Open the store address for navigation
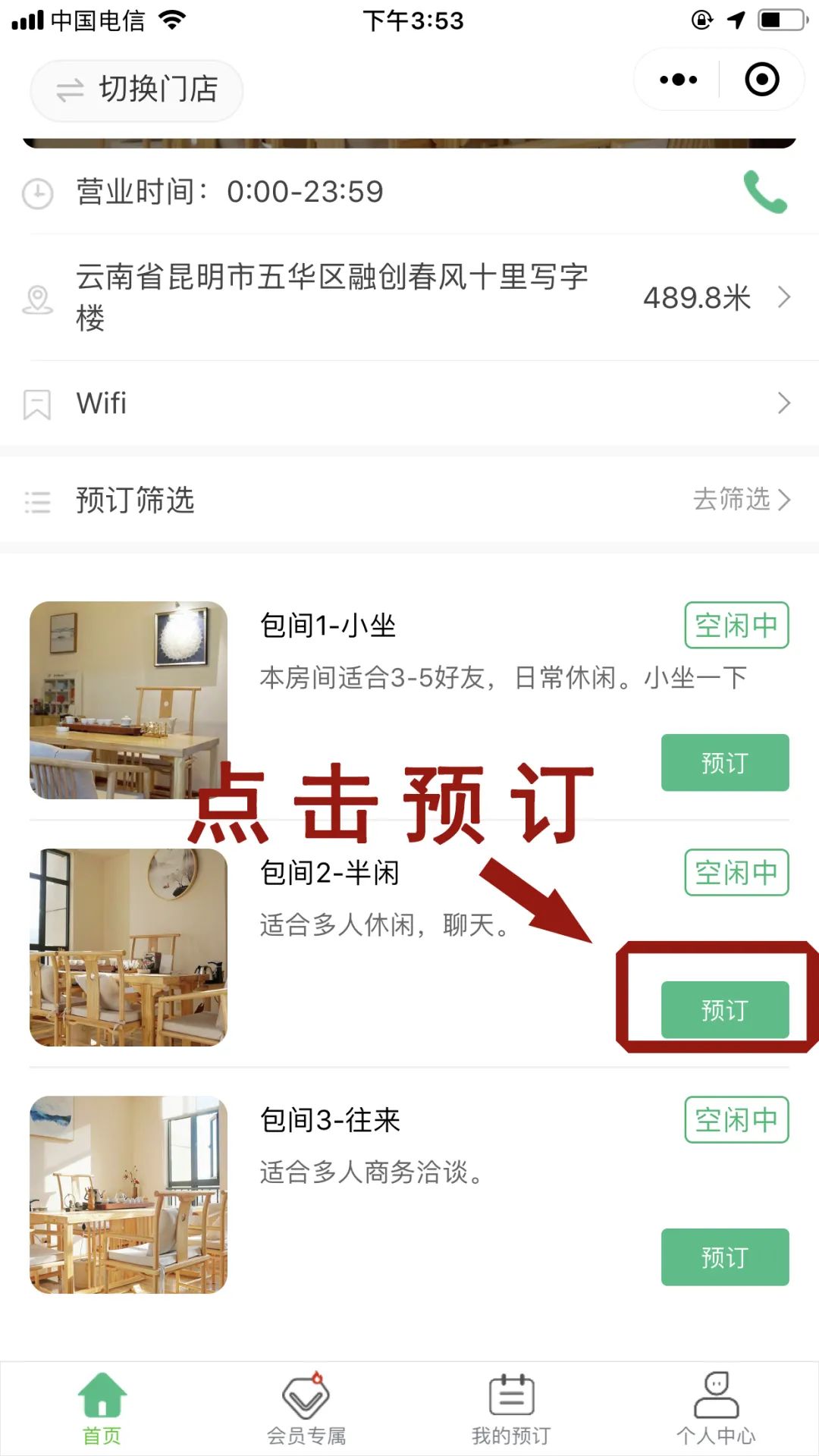Screen dimensions: 819x1456 point(409,297)
